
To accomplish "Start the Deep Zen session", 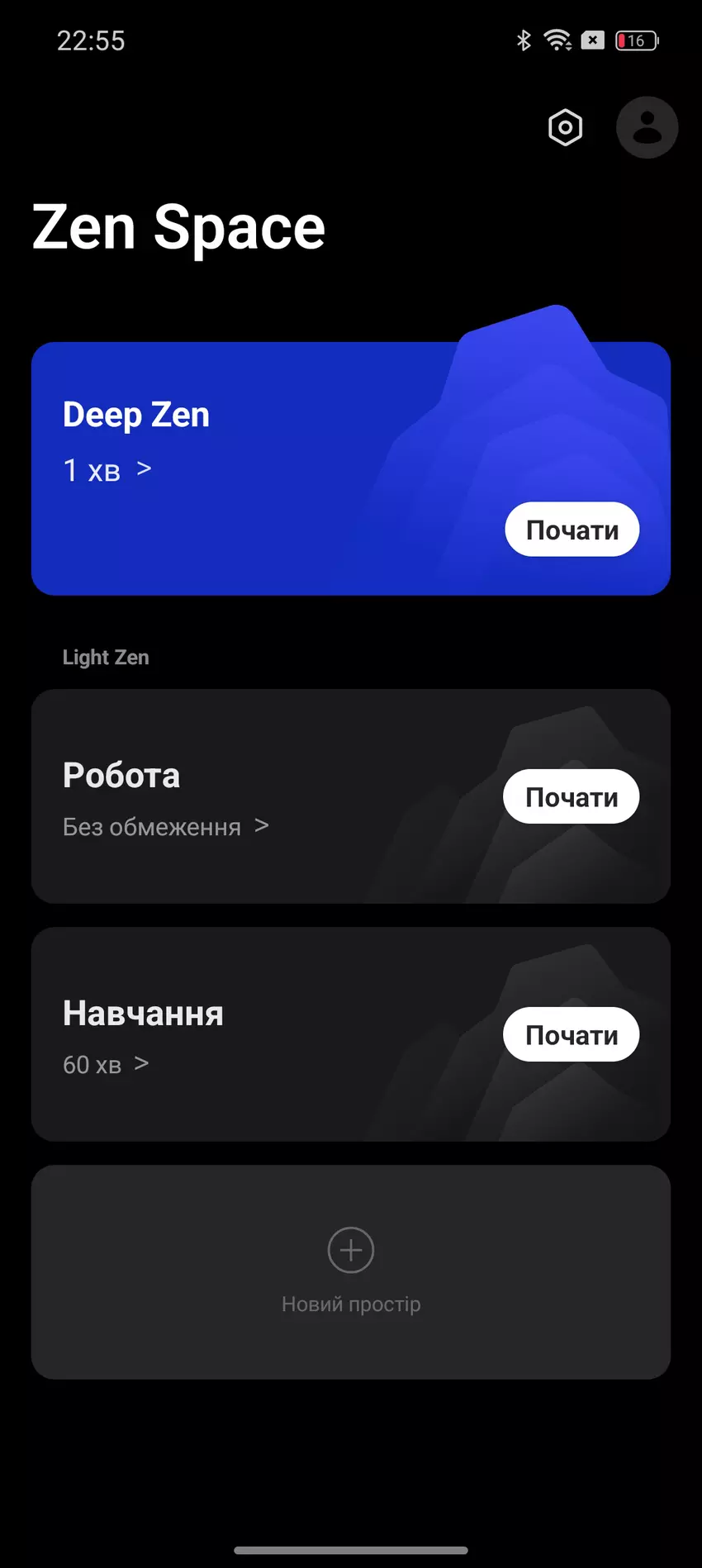I will click(572, 530).
